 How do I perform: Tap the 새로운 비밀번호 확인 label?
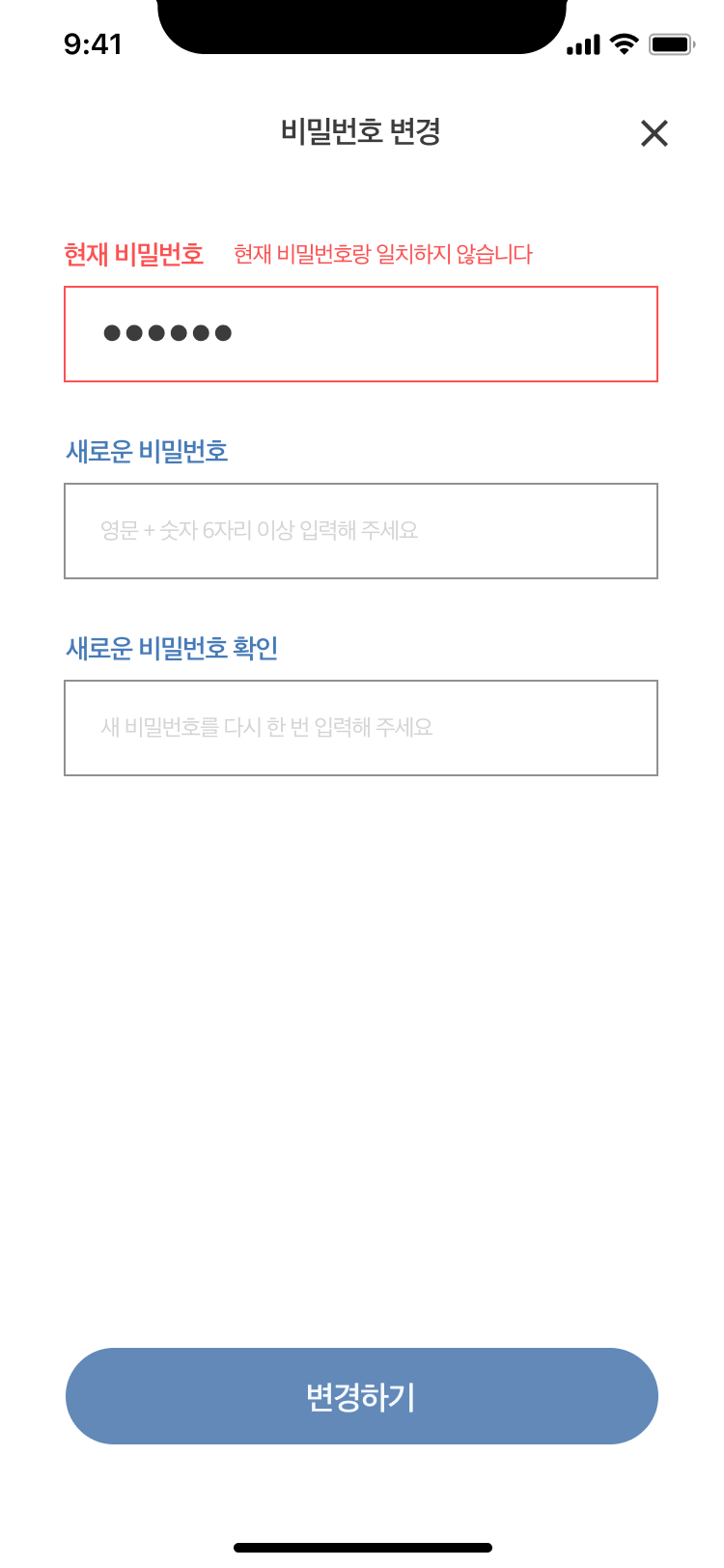pyautogui.click(x=171, y=649)
